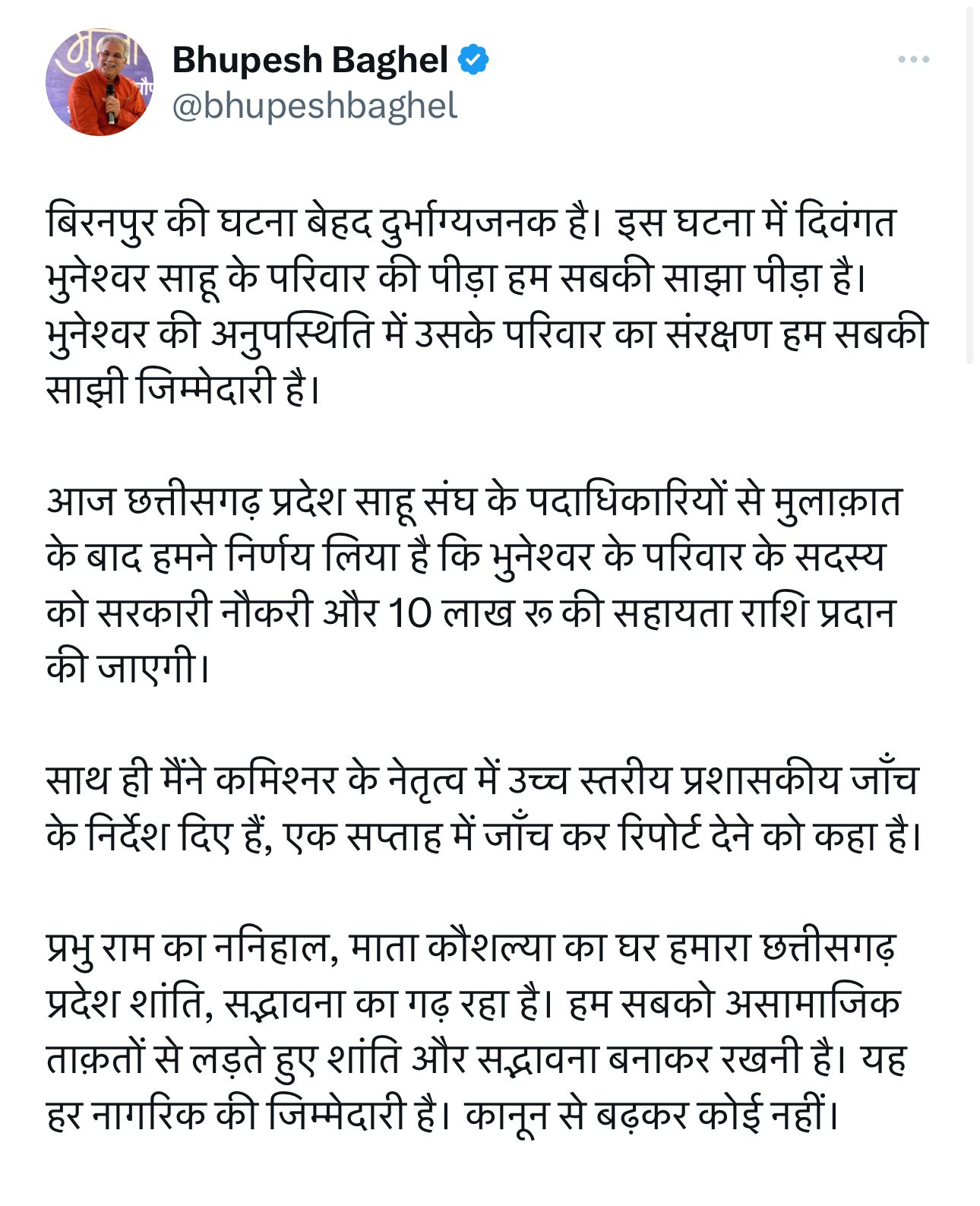Open the Bhupesh Baghel display name
980x1206 pixels.
pyautogui.click(x=310, y=59)
